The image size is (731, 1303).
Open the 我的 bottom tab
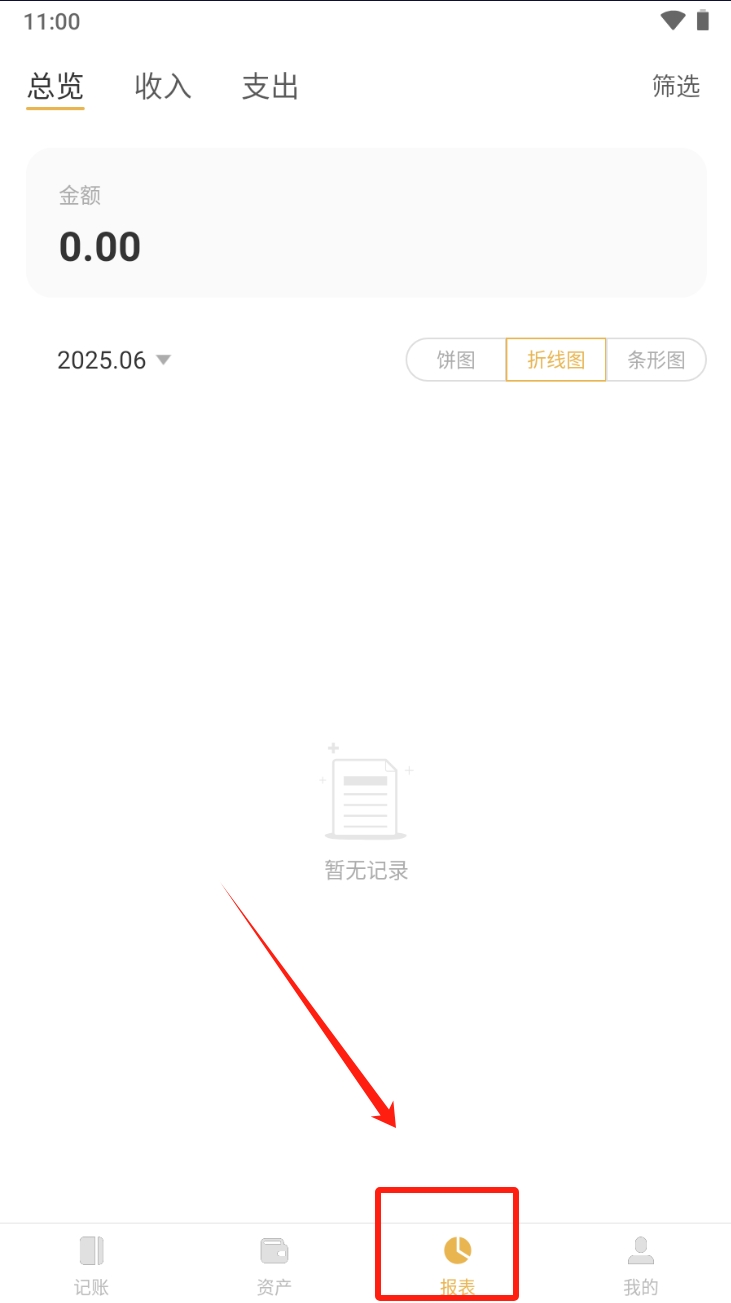640,1264
